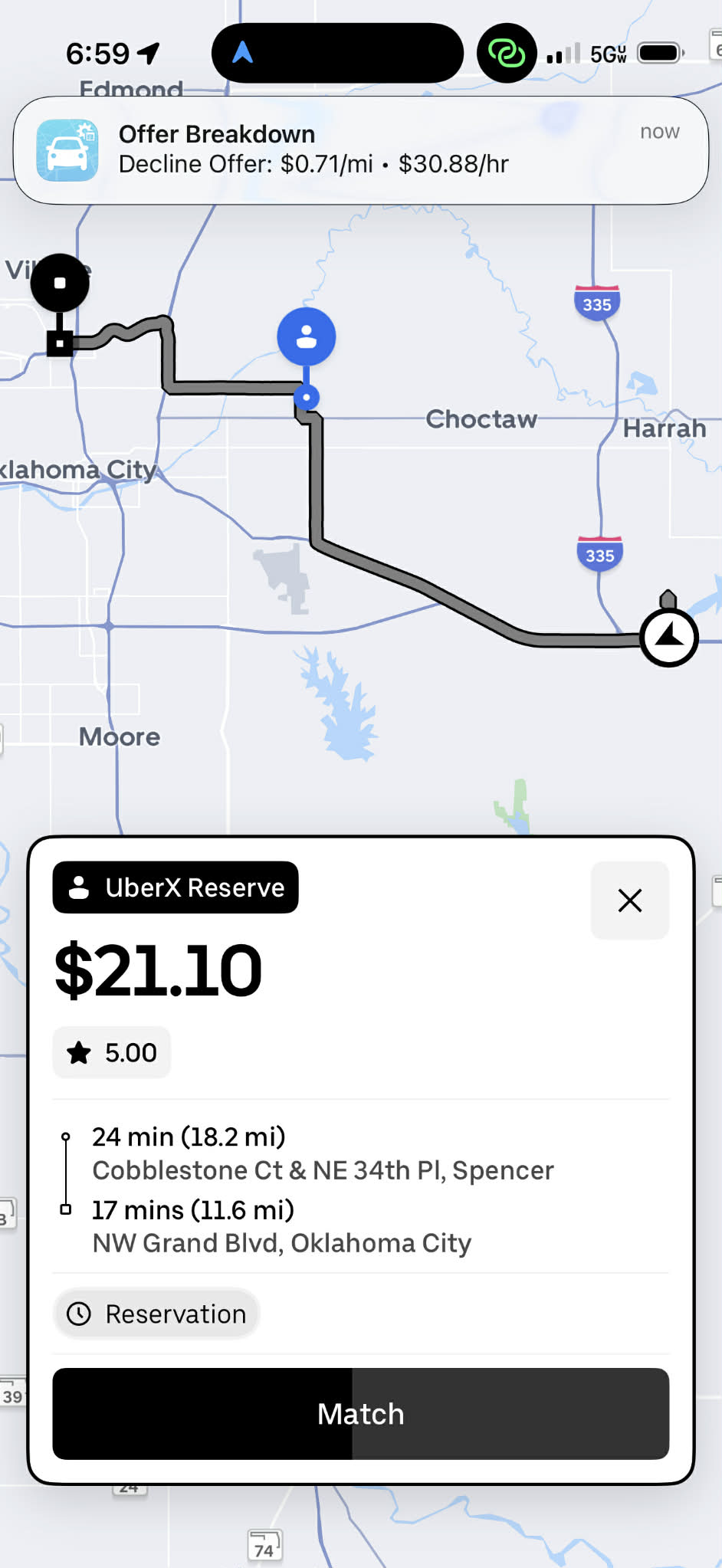Open the Offer Breakdown notification banner
Viewport: 722px width, 1568px height.
[x=360, y=150]
